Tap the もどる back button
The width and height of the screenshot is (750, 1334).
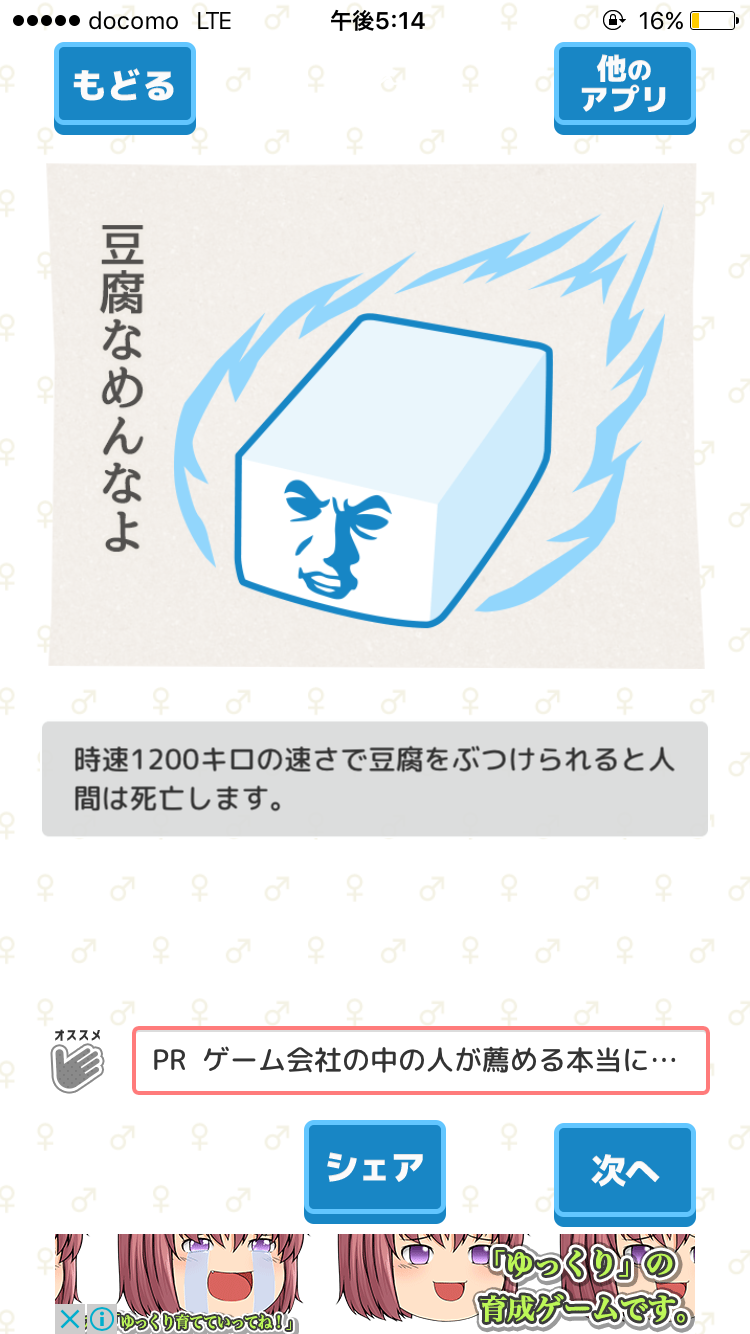(124, 87)
